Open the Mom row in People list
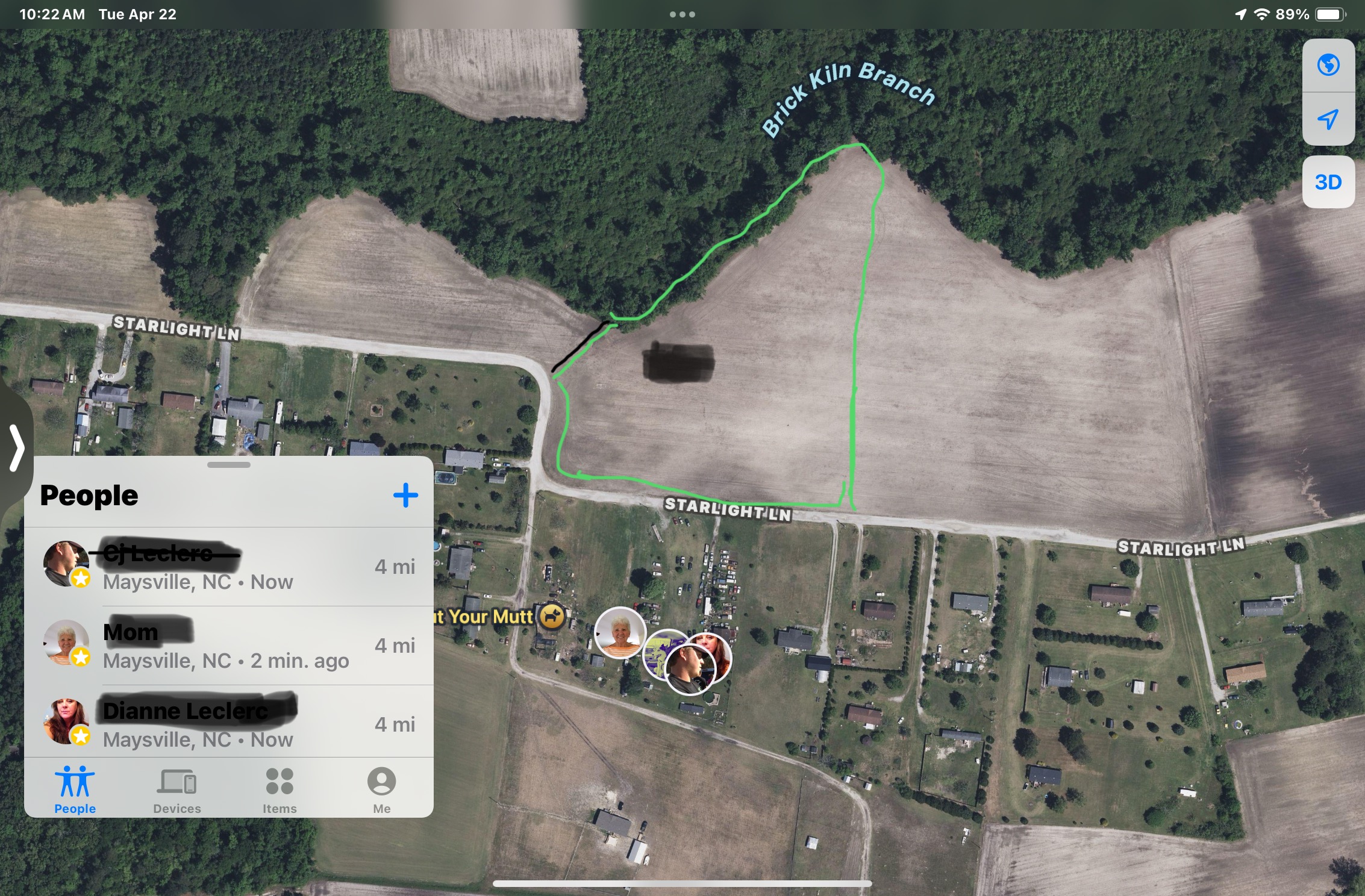The height and width of the screenshot is (896, 1365). pyautogui.click(x=229, y=646)
